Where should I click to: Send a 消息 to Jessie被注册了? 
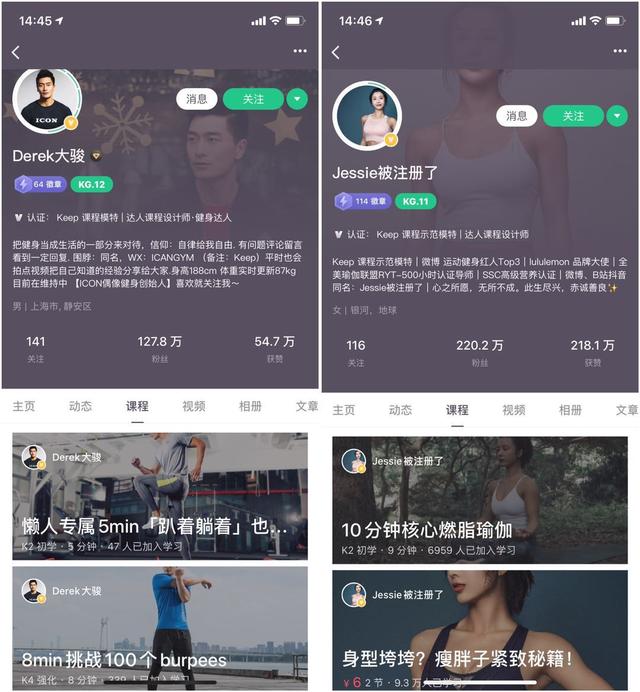(516, 116)
